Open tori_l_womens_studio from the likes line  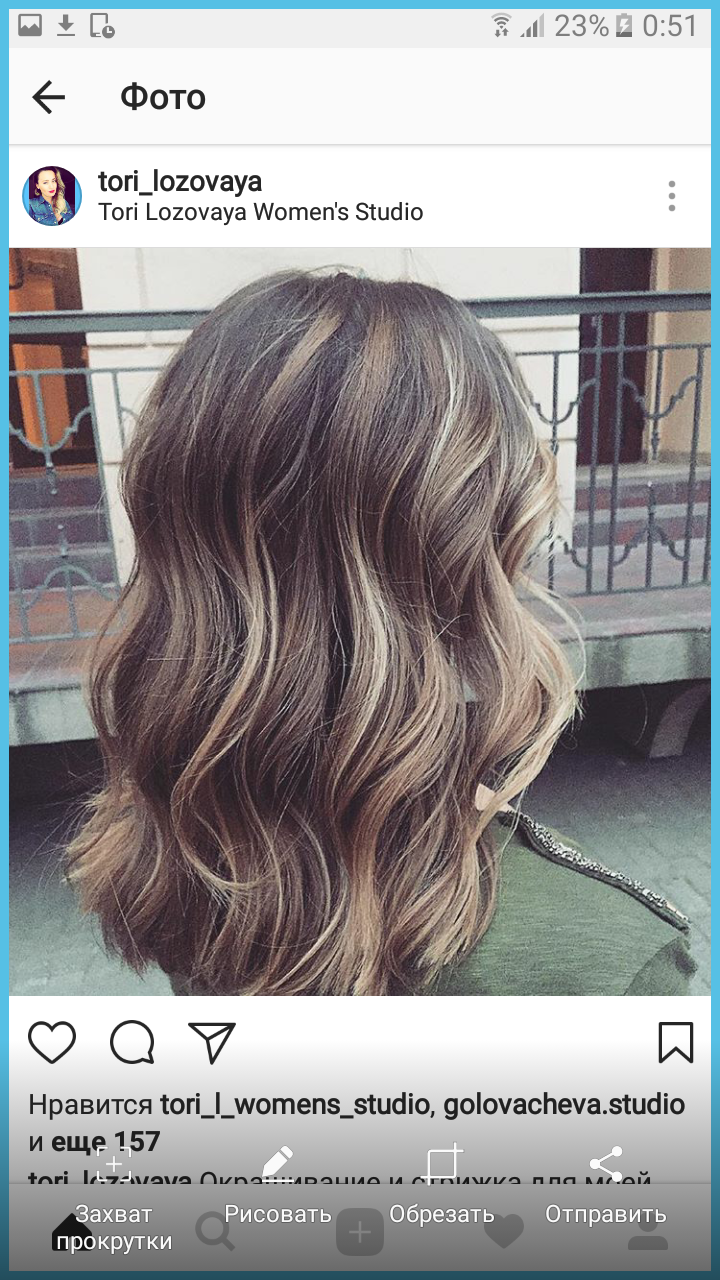tap(295, 1105)
